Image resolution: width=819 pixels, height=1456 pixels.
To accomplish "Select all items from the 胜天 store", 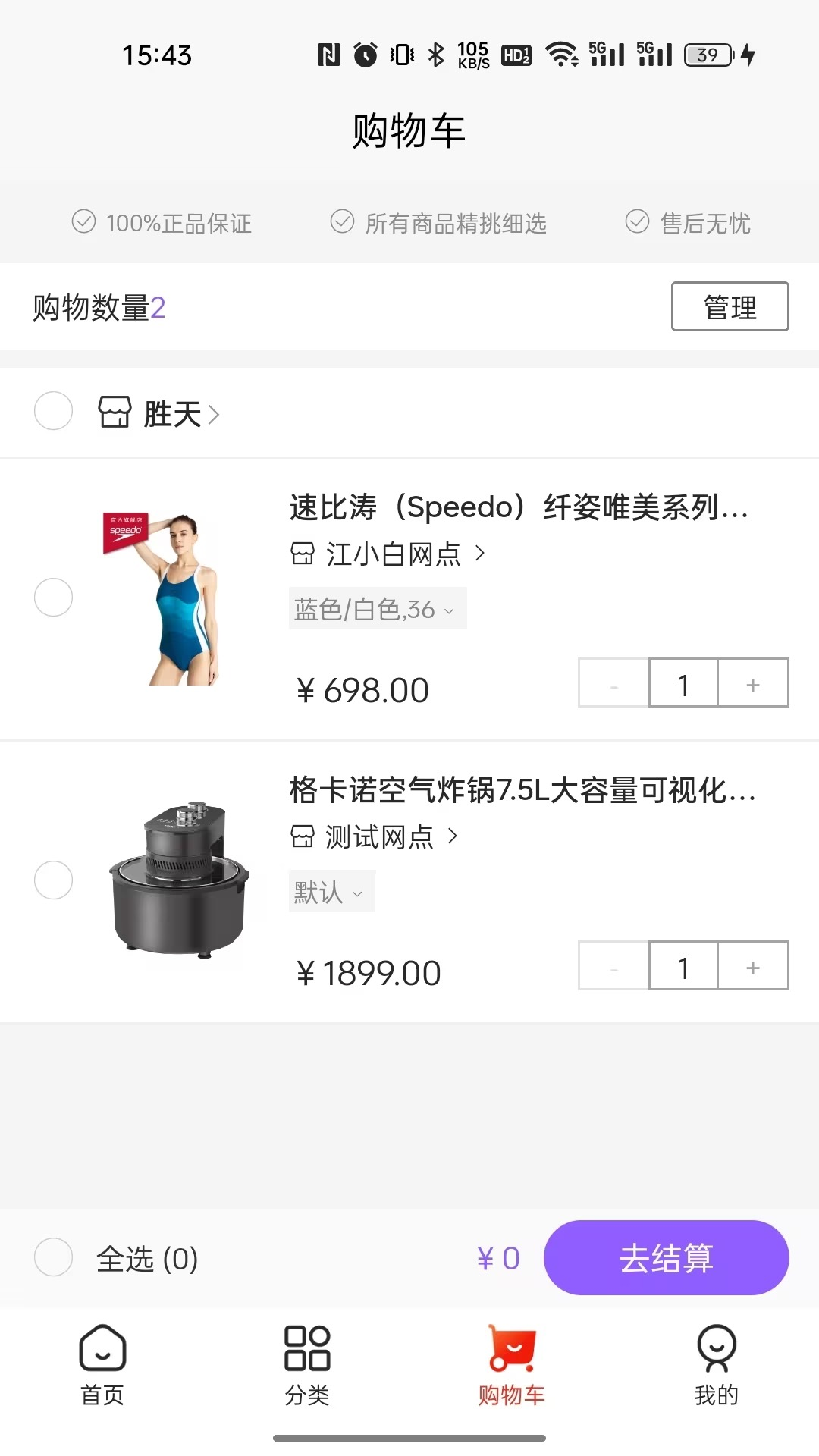I will coord(54,411).
